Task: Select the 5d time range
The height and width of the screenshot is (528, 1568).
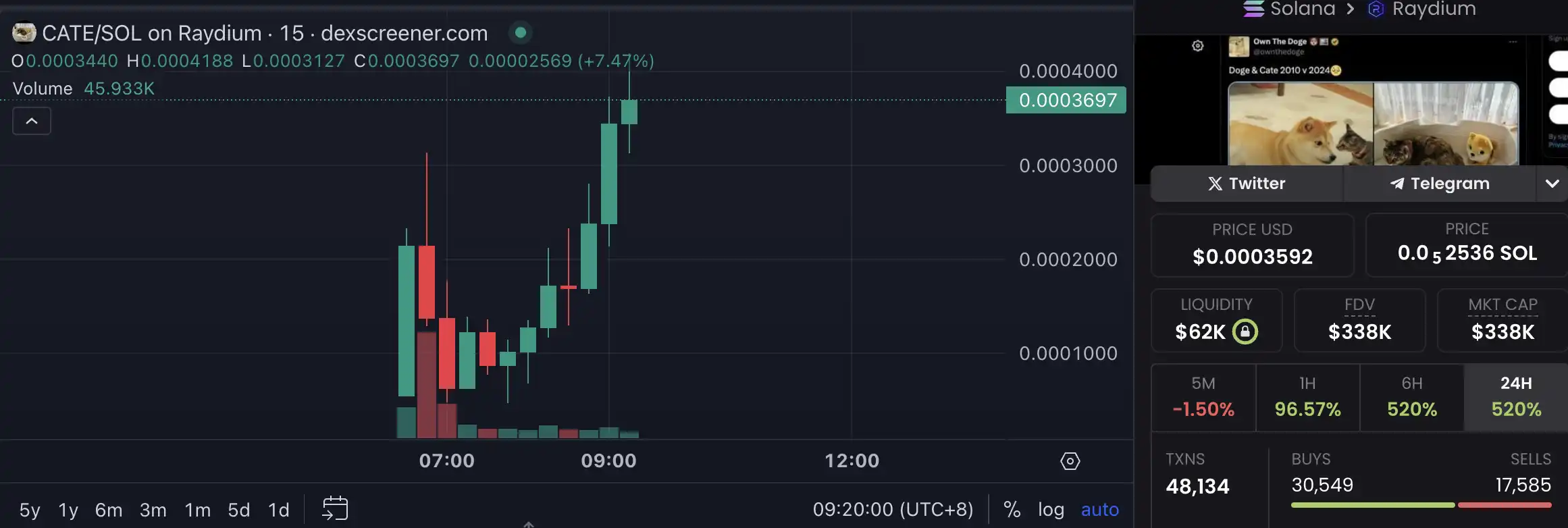Action: point(239,510)
